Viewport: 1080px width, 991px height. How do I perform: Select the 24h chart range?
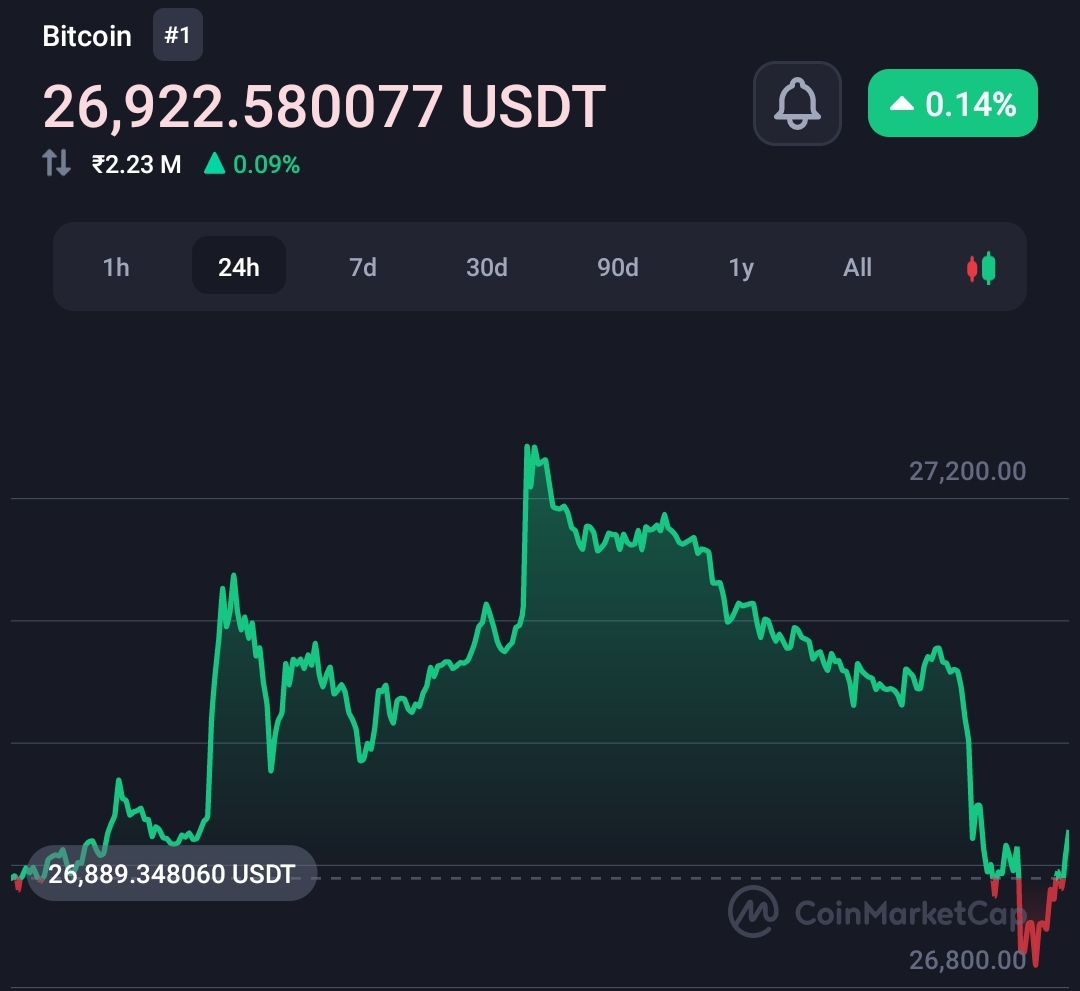pos(238,267)
